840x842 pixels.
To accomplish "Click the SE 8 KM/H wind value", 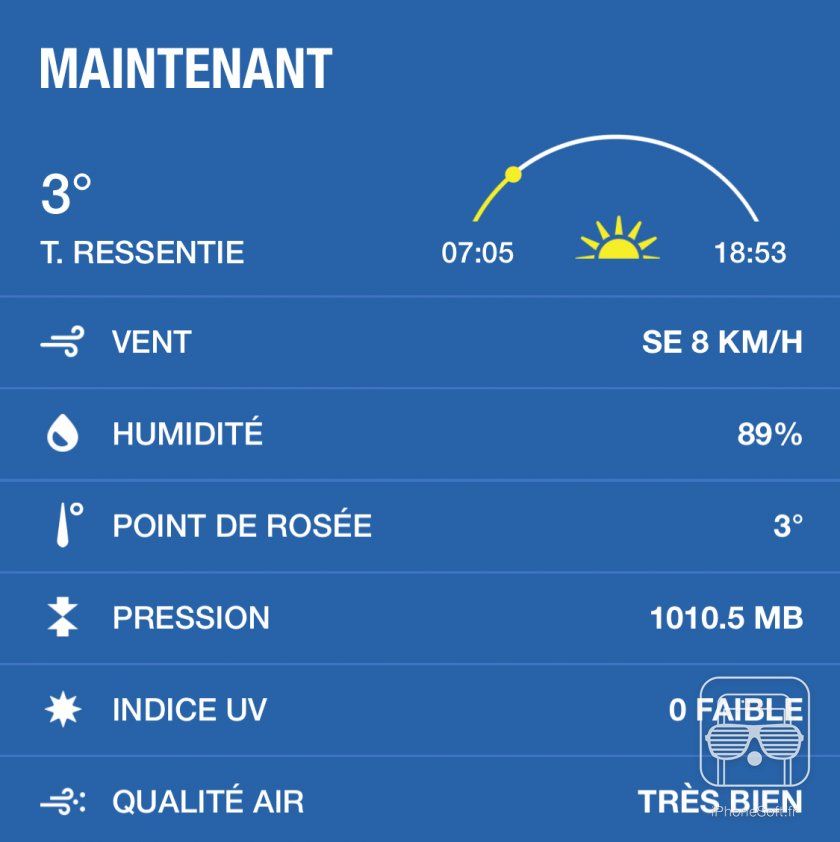I will [722, 342].
